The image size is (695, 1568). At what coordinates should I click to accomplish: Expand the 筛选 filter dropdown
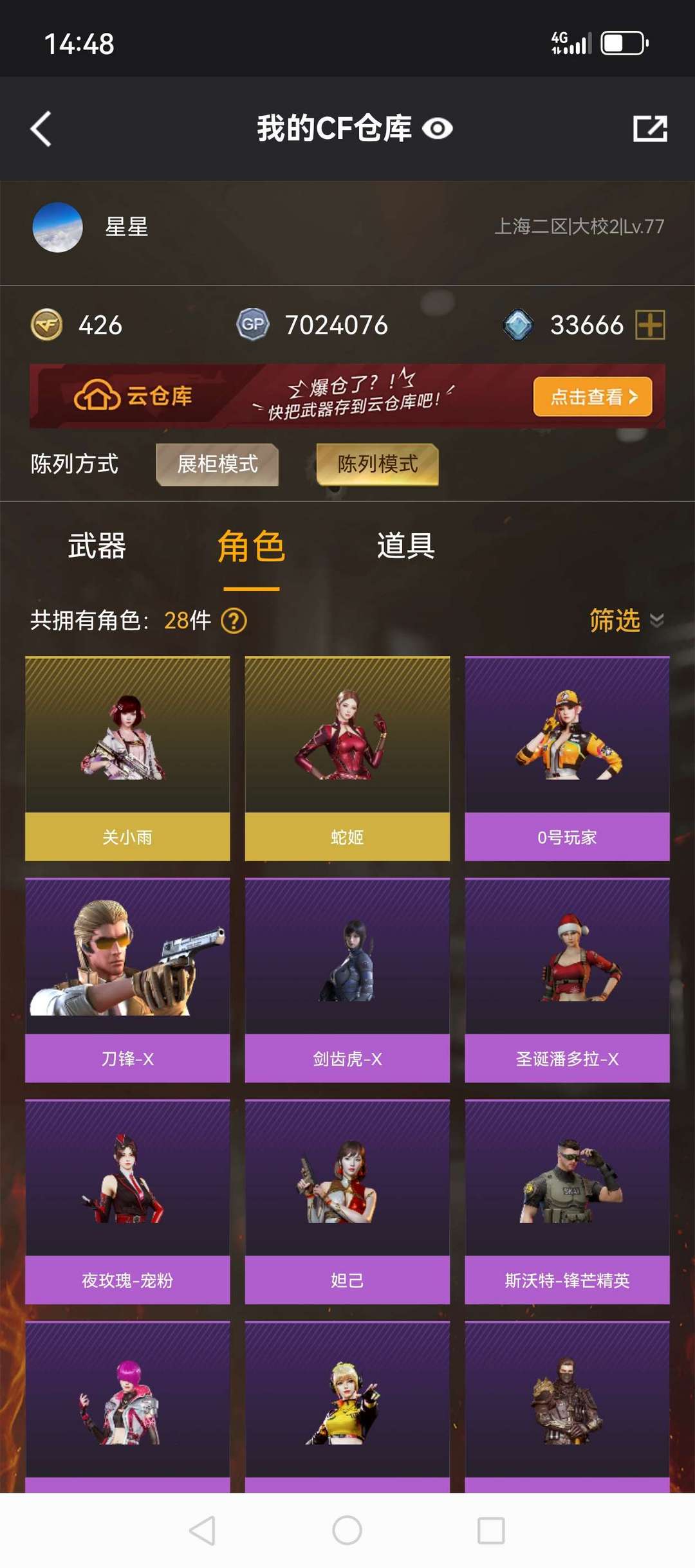coord(627,621)
